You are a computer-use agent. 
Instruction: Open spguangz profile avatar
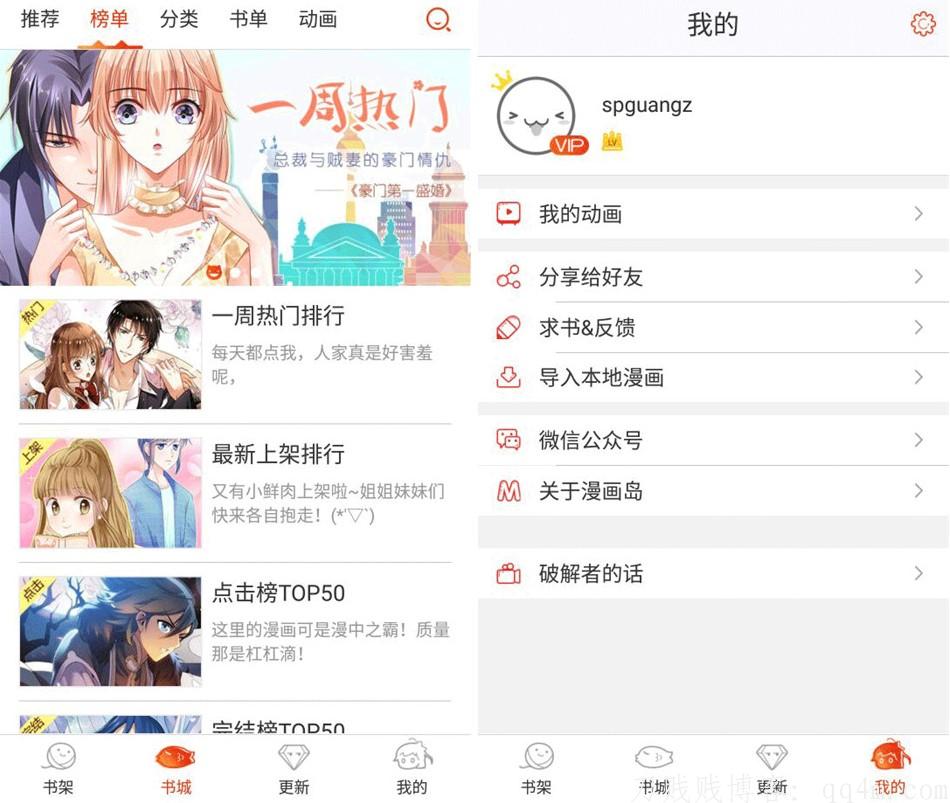point(537,116)
